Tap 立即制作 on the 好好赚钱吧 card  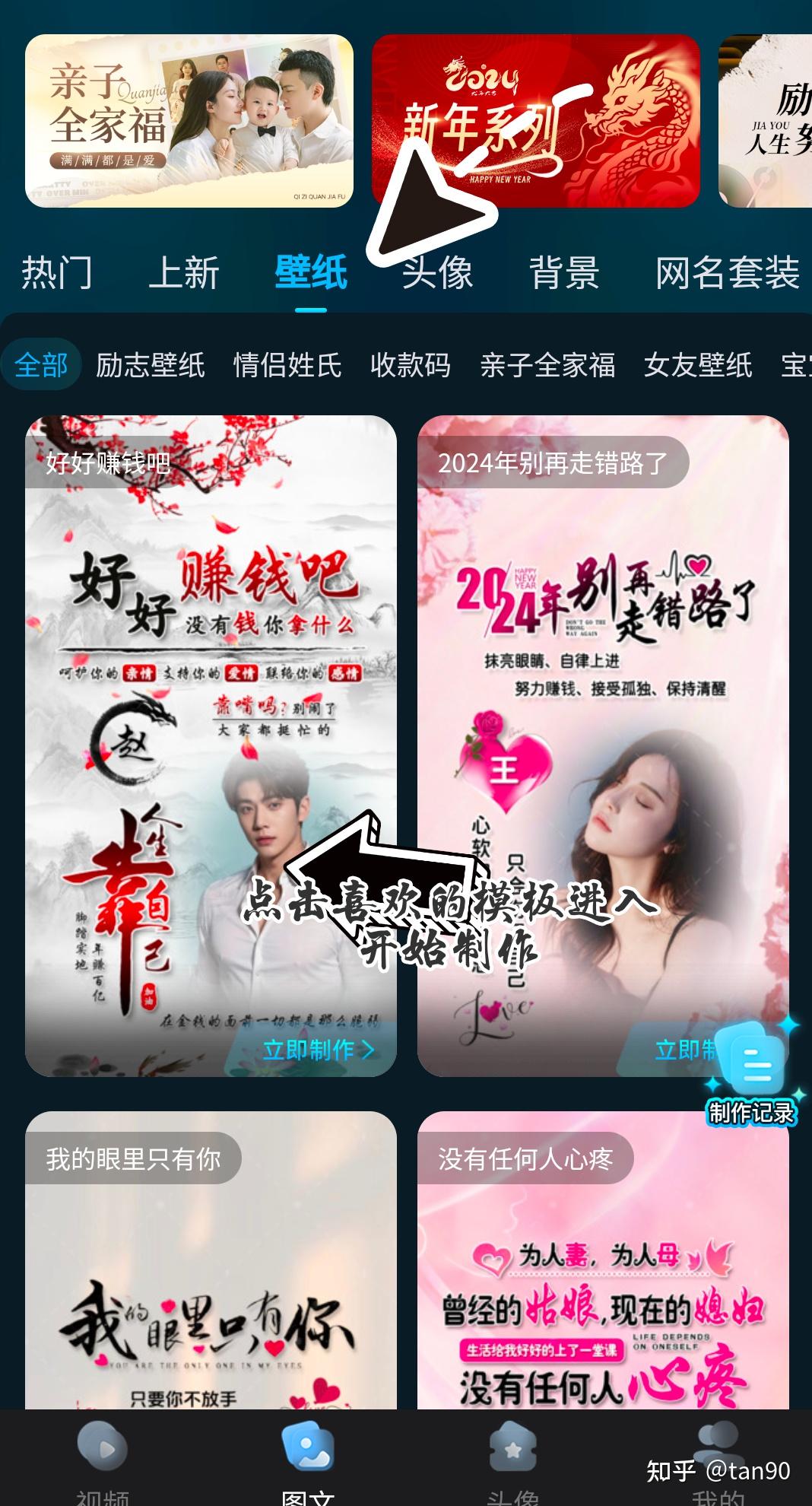coord(319,1050)
